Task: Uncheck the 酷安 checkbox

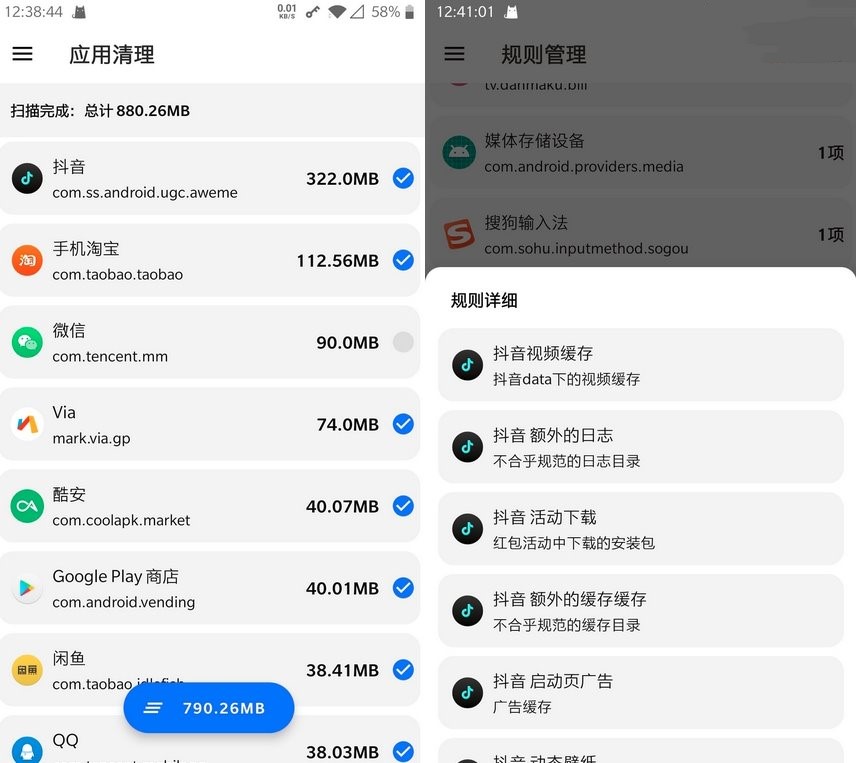Action: pyautogui.click(x=403, y=506)
